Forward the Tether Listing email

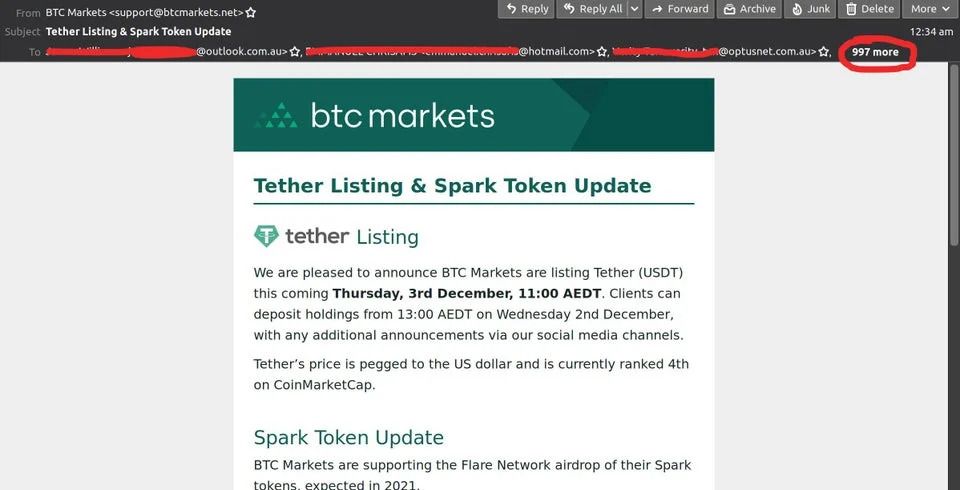point(679,9)
